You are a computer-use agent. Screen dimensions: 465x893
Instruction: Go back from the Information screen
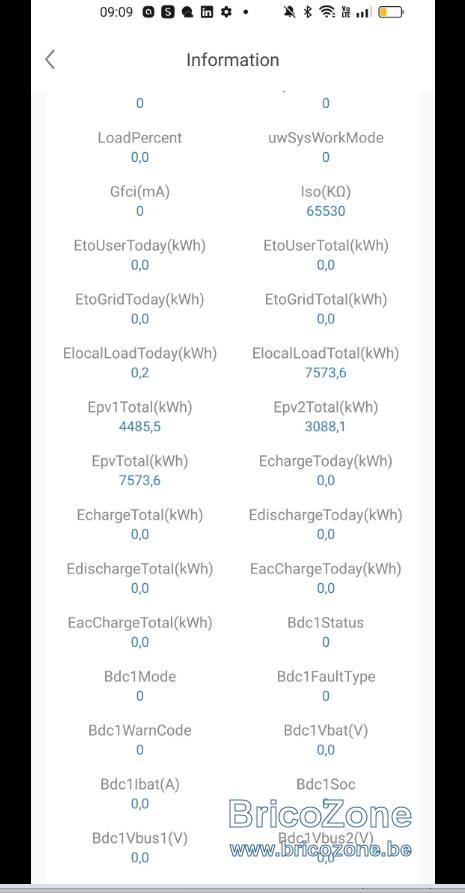(x=50, y=59)
